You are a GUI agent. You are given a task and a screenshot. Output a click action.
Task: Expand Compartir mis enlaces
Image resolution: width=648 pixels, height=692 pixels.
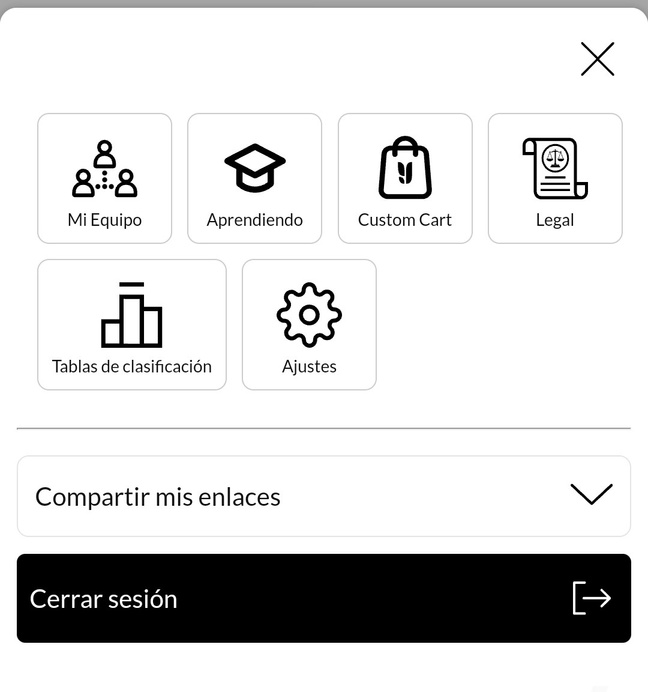pos(323,496)
